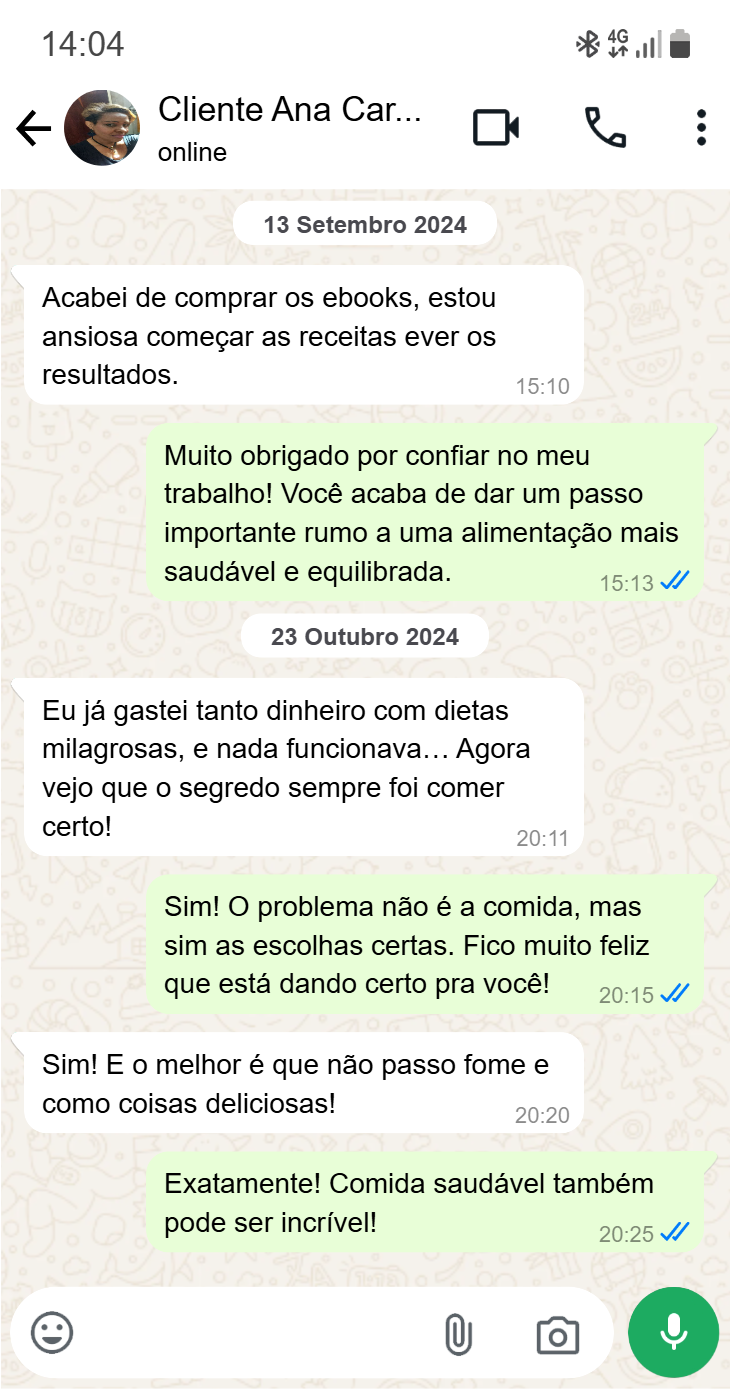Go back using the arrow icon

coord(33,129)
